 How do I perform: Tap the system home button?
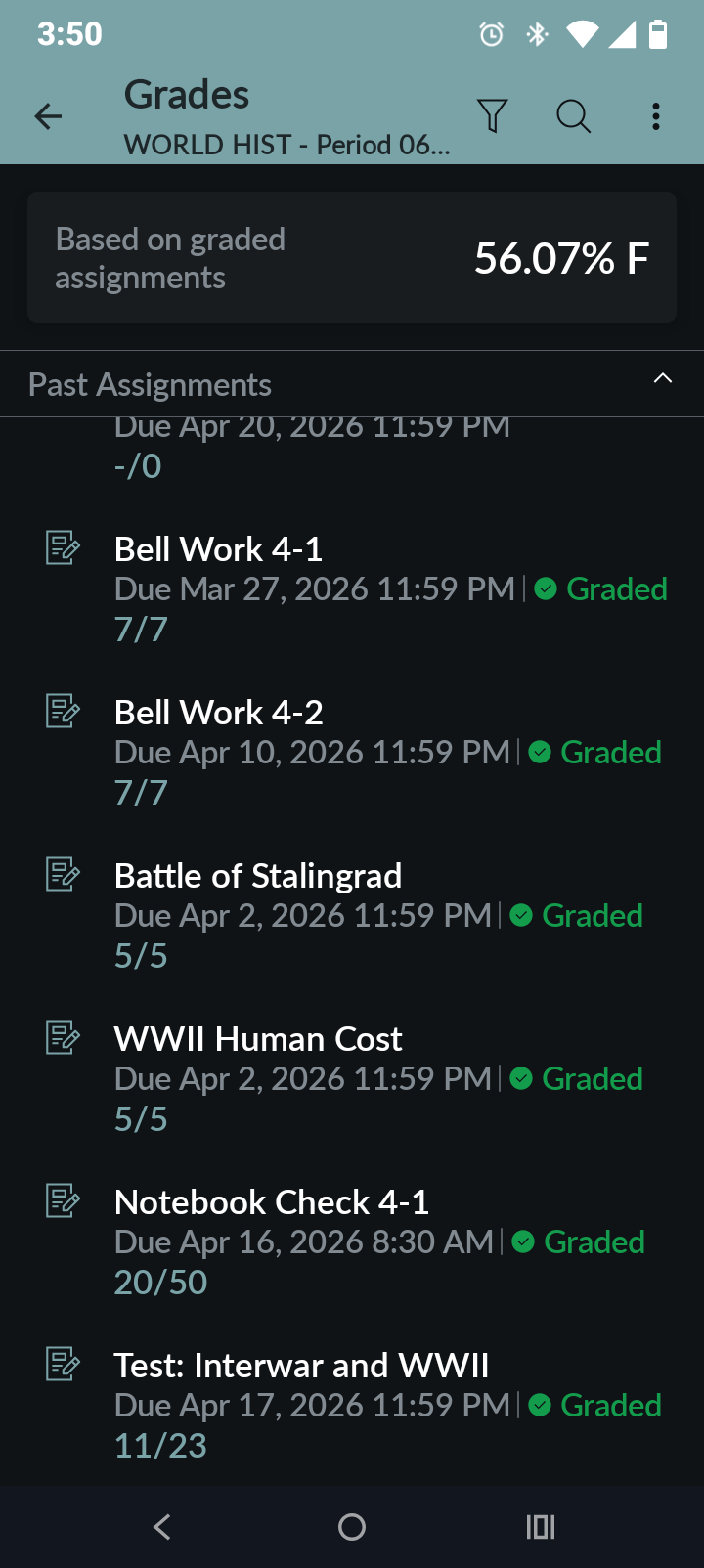(352, 1527)
